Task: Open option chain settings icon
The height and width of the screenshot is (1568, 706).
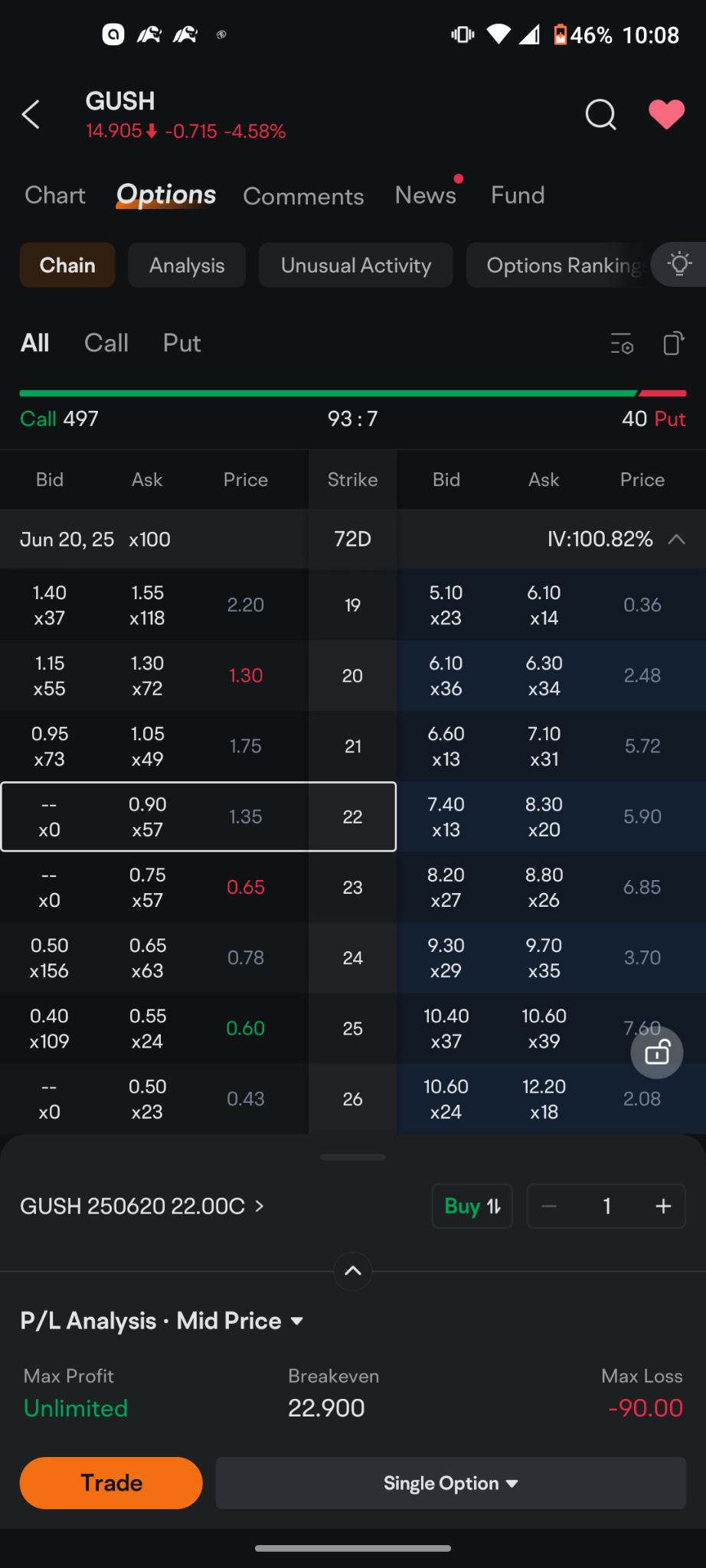Action: (622, 344)
